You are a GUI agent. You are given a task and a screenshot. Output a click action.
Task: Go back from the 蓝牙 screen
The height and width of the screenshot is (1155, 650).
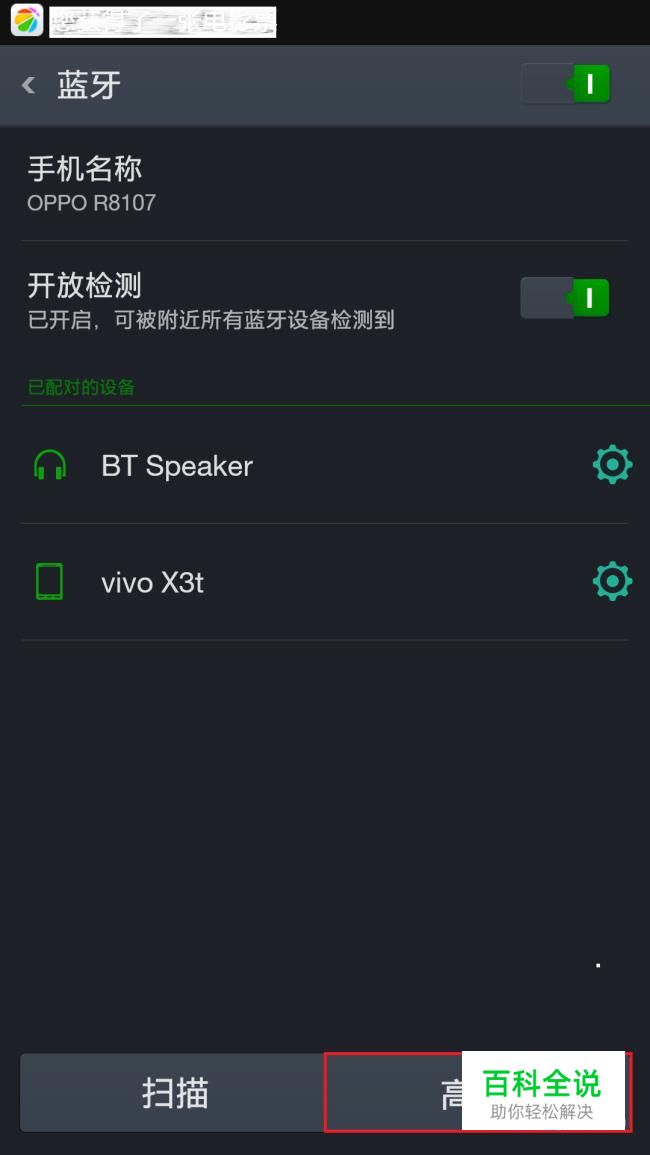(29, 85)
